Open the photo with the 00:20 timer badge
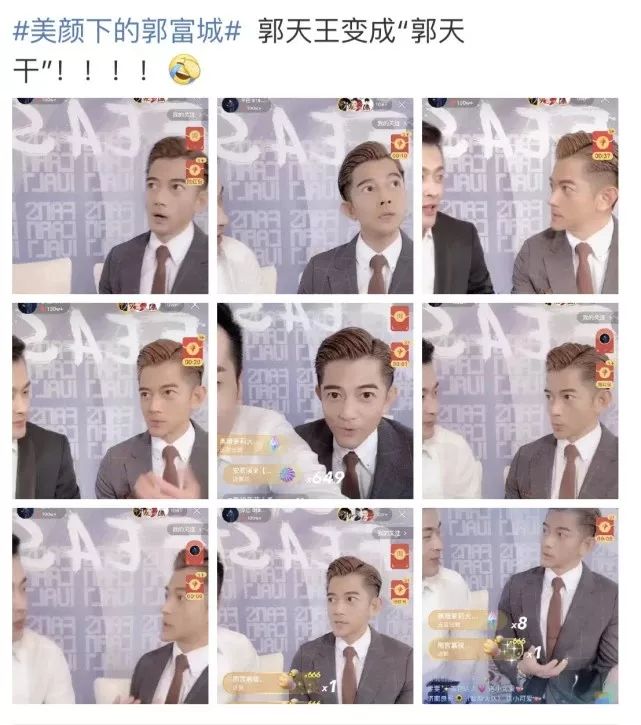Image resolution: width=641 pixels, height=725 pixels. click(110, 401)
